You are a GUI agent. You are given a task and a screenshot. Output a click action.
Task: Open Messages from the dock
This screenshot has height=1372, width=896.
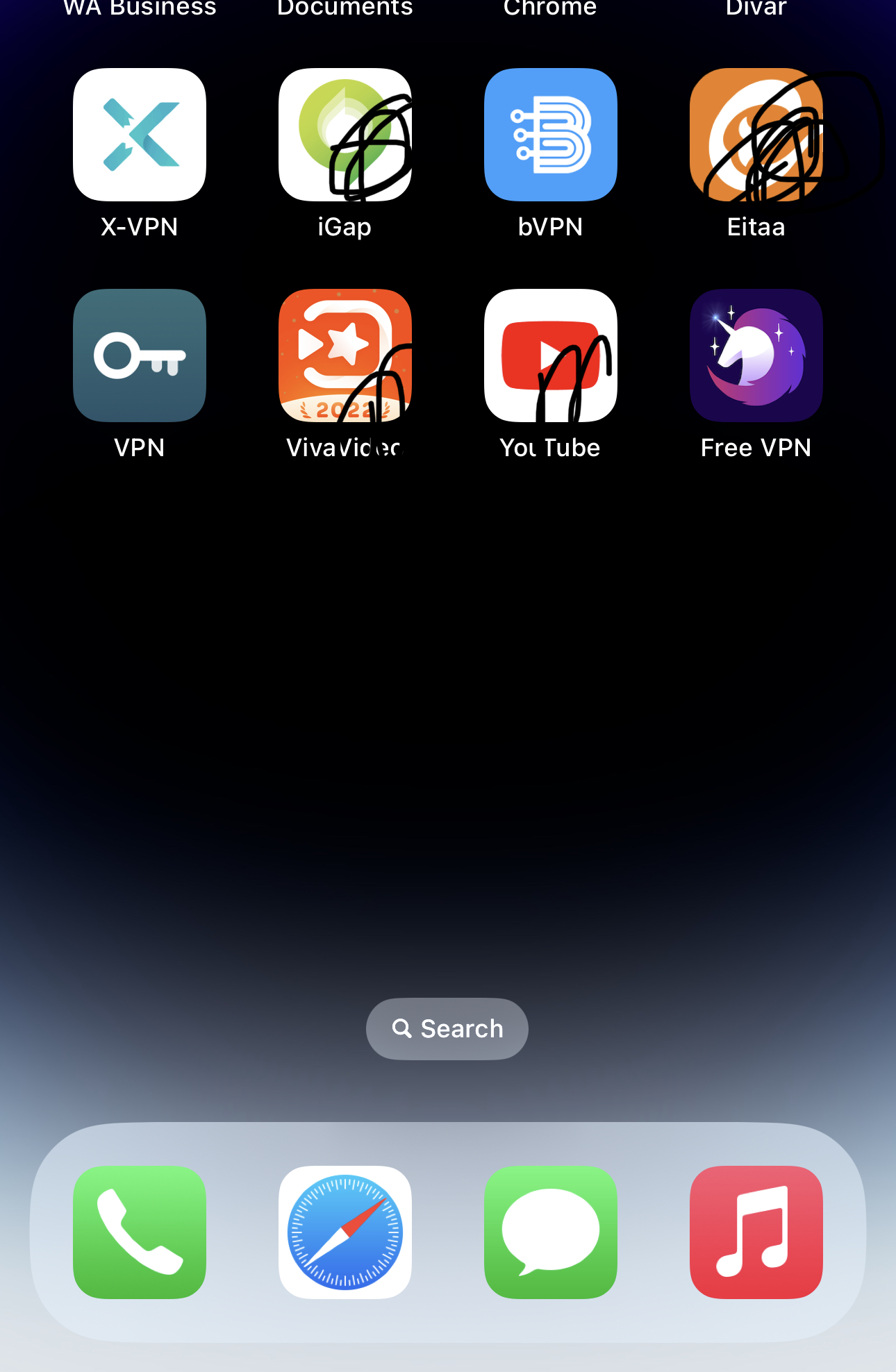[551, 1232]
